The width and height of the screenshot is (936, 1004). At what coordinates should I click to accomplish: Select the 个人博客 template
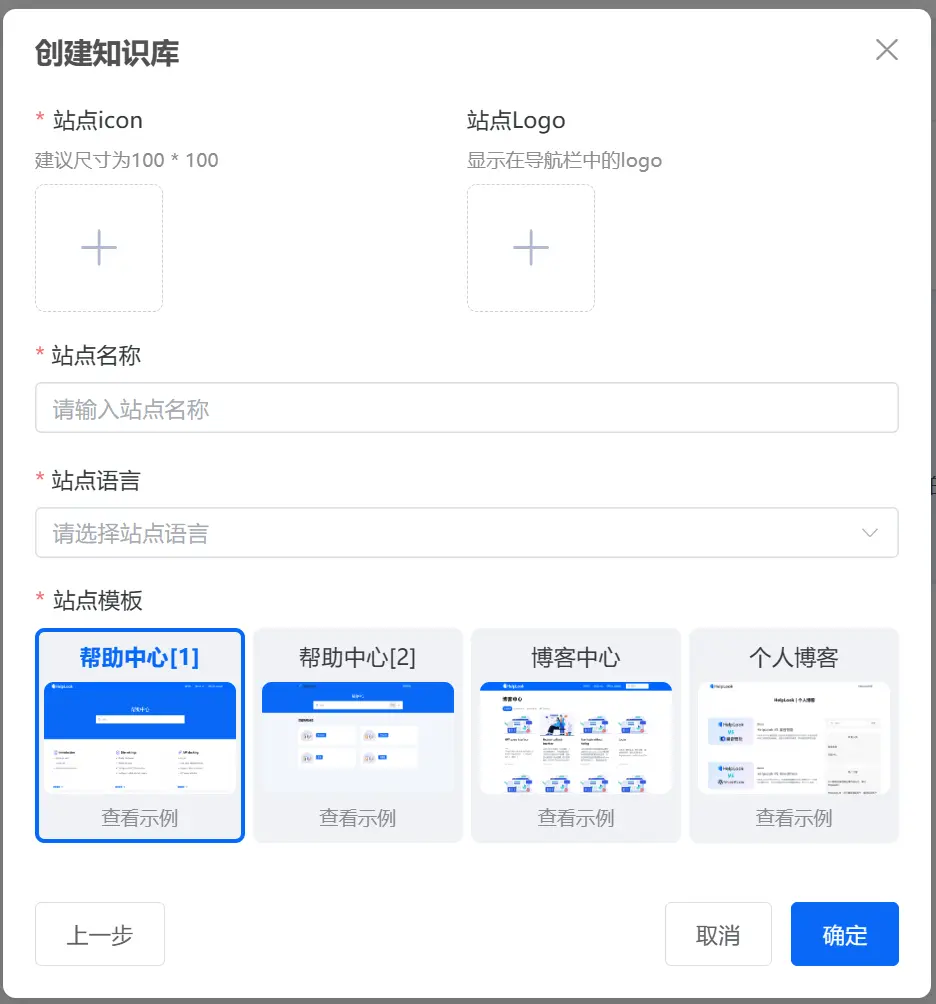pyautogui.click(x=794, y=735)
